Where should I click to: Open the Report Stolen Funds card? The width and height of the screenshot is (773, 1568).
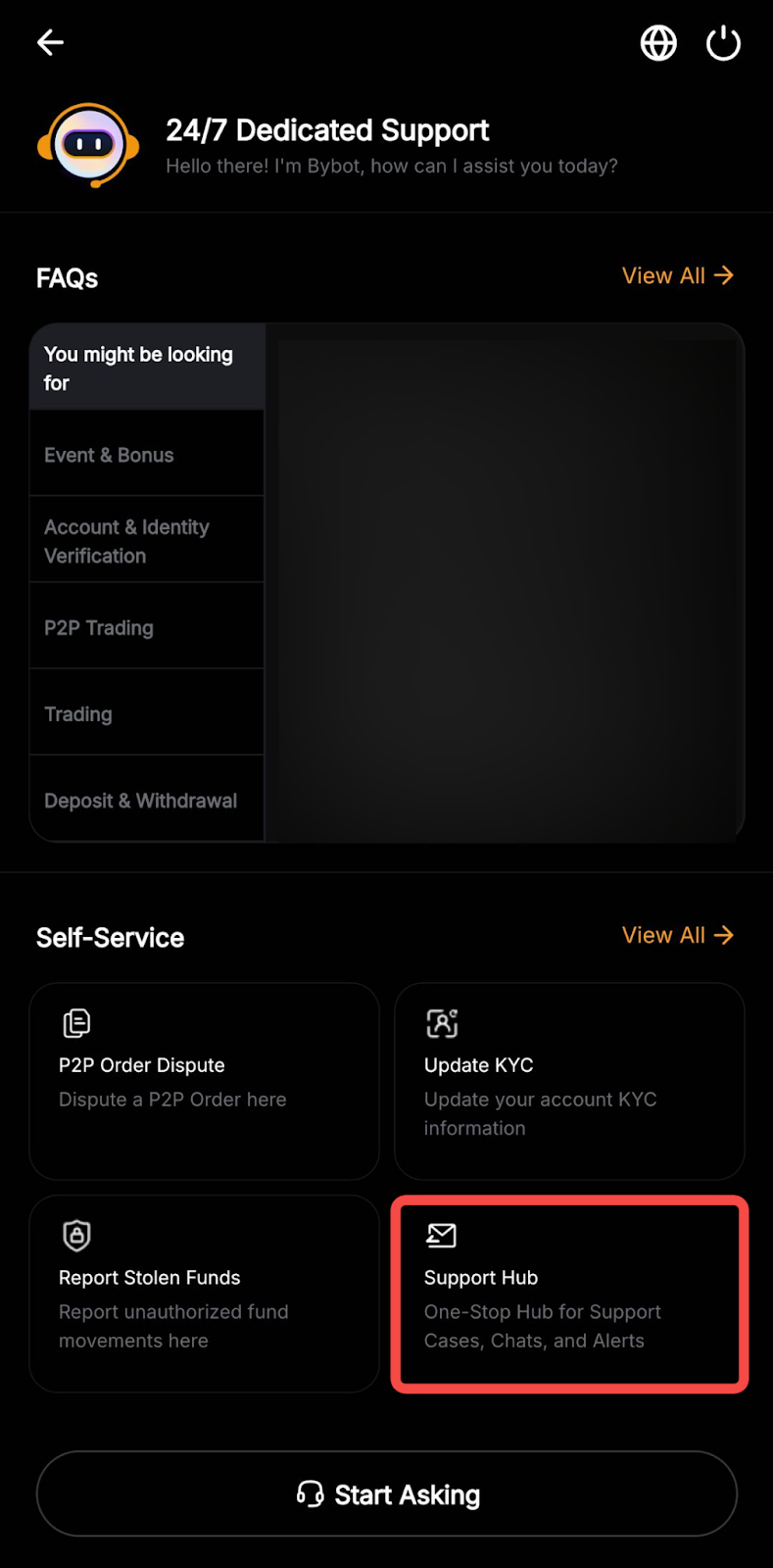[x=204, y=1294]
